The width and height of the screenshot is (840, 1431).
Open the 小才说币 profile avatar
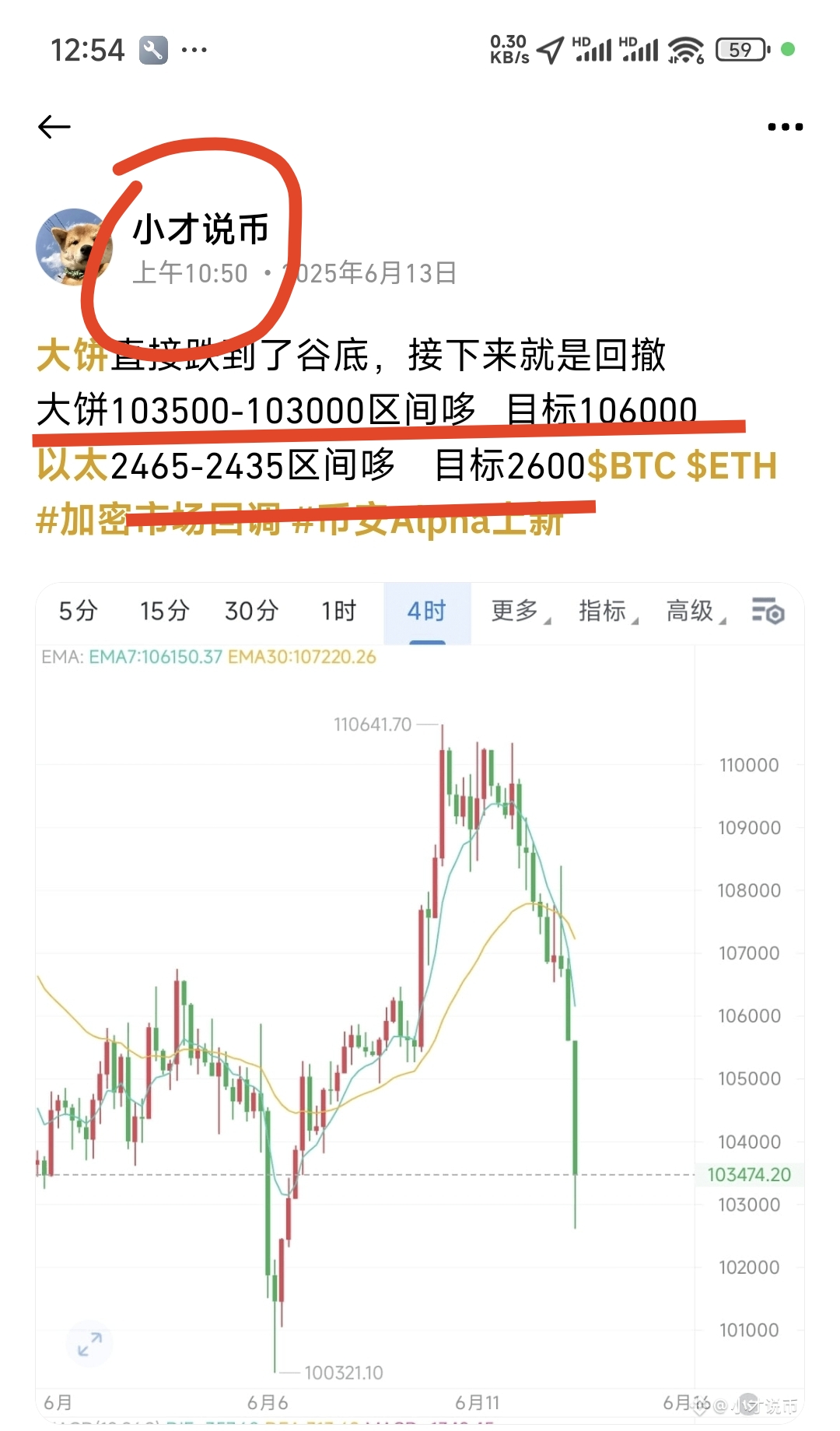coord(74,247)
